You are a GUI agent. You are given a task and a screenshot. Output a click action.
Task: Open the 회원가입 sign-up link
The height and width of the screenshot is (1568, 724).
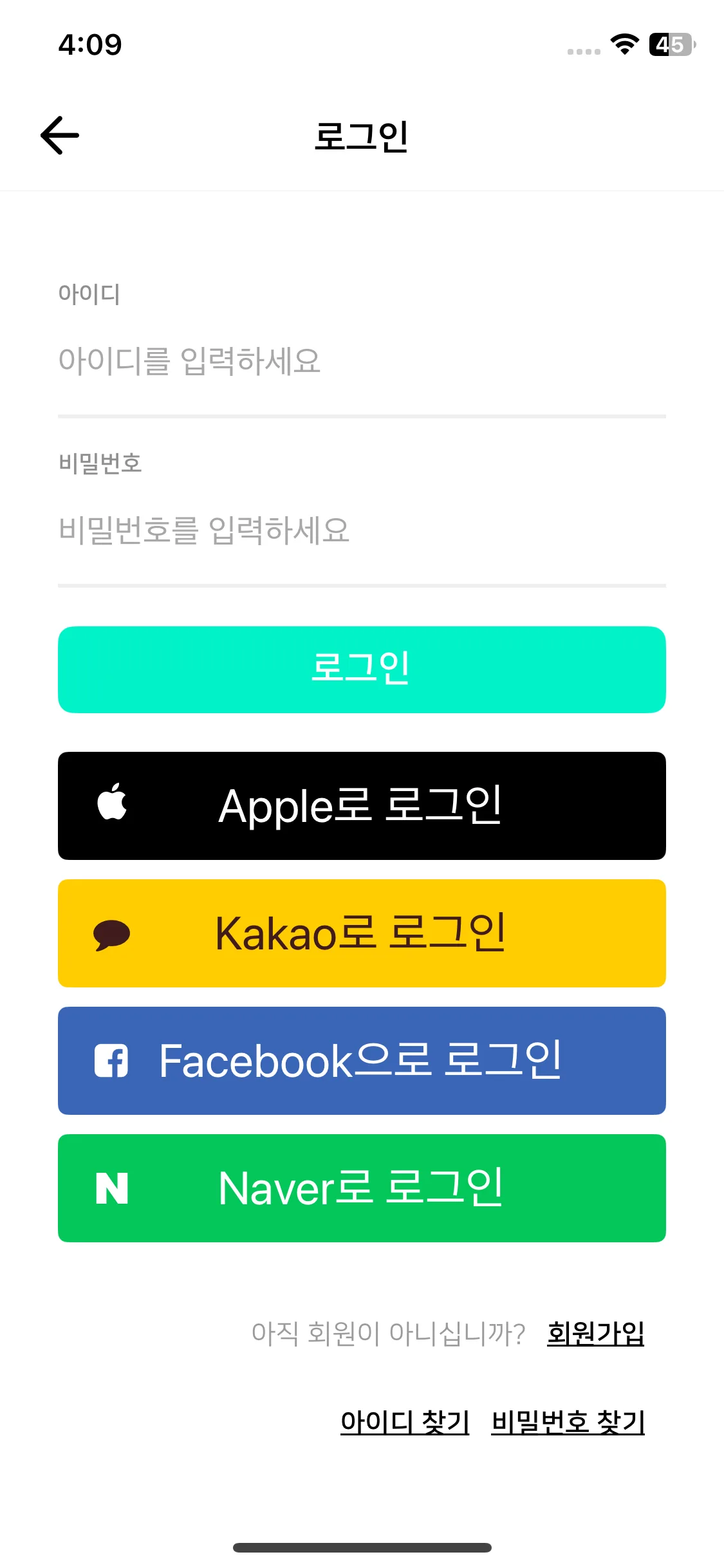595,1333
